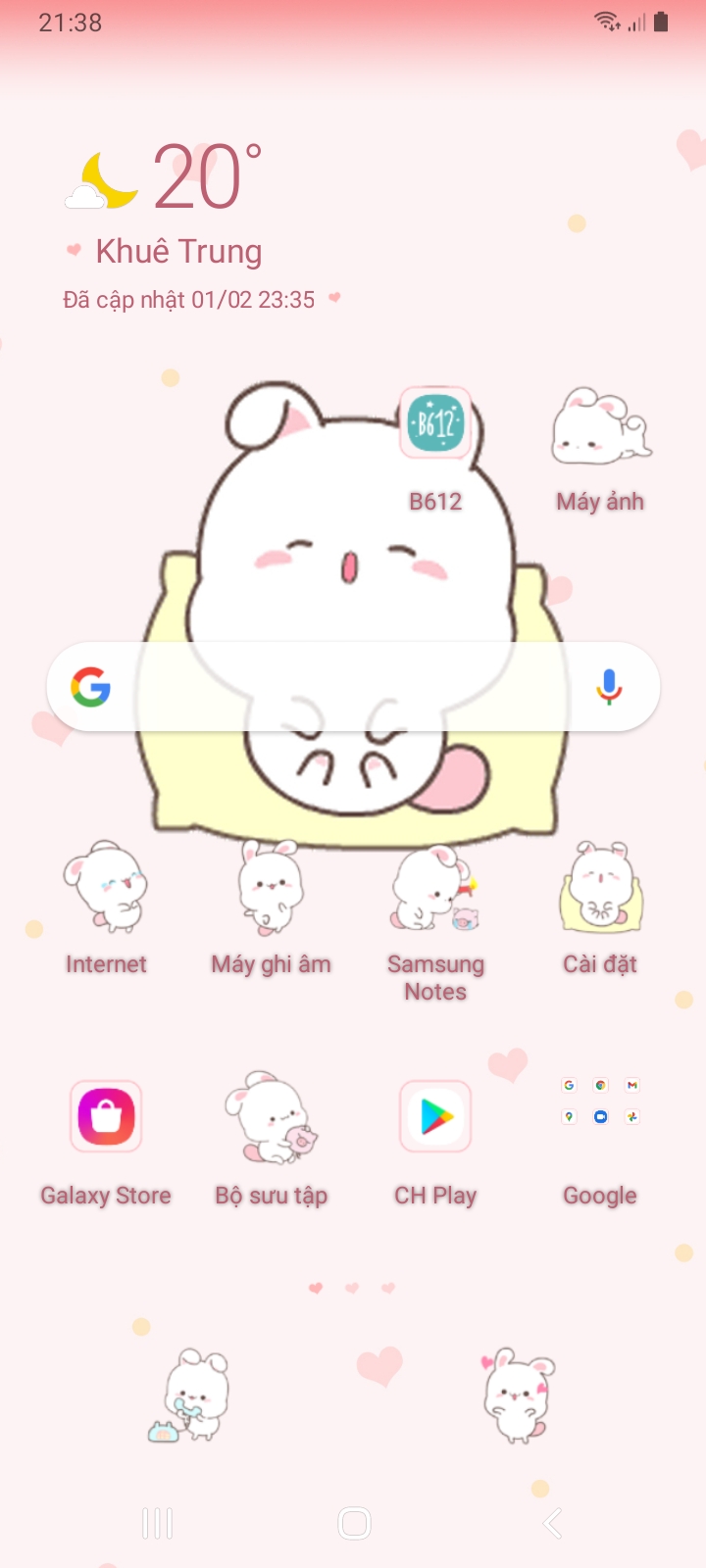Tap the home navigation button

point(354,1523)
